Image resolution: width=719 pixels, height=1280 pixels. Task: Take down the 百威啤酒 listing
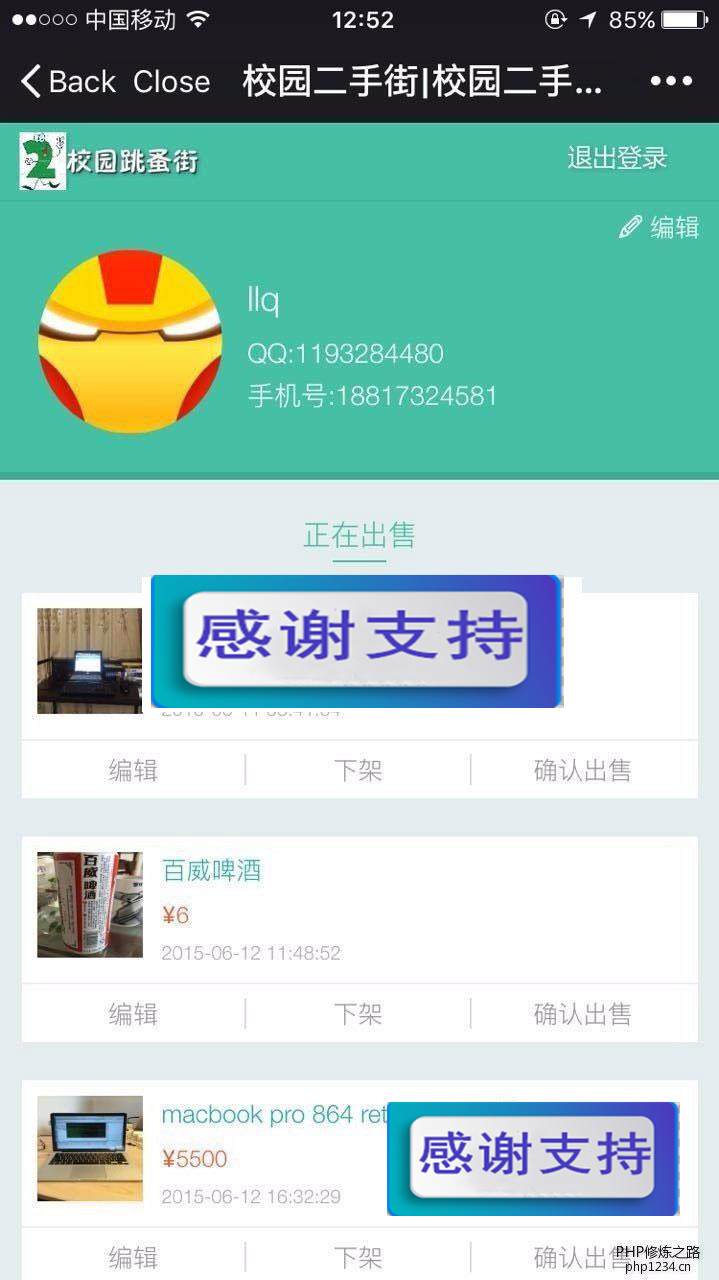(x=358, y=1014)
